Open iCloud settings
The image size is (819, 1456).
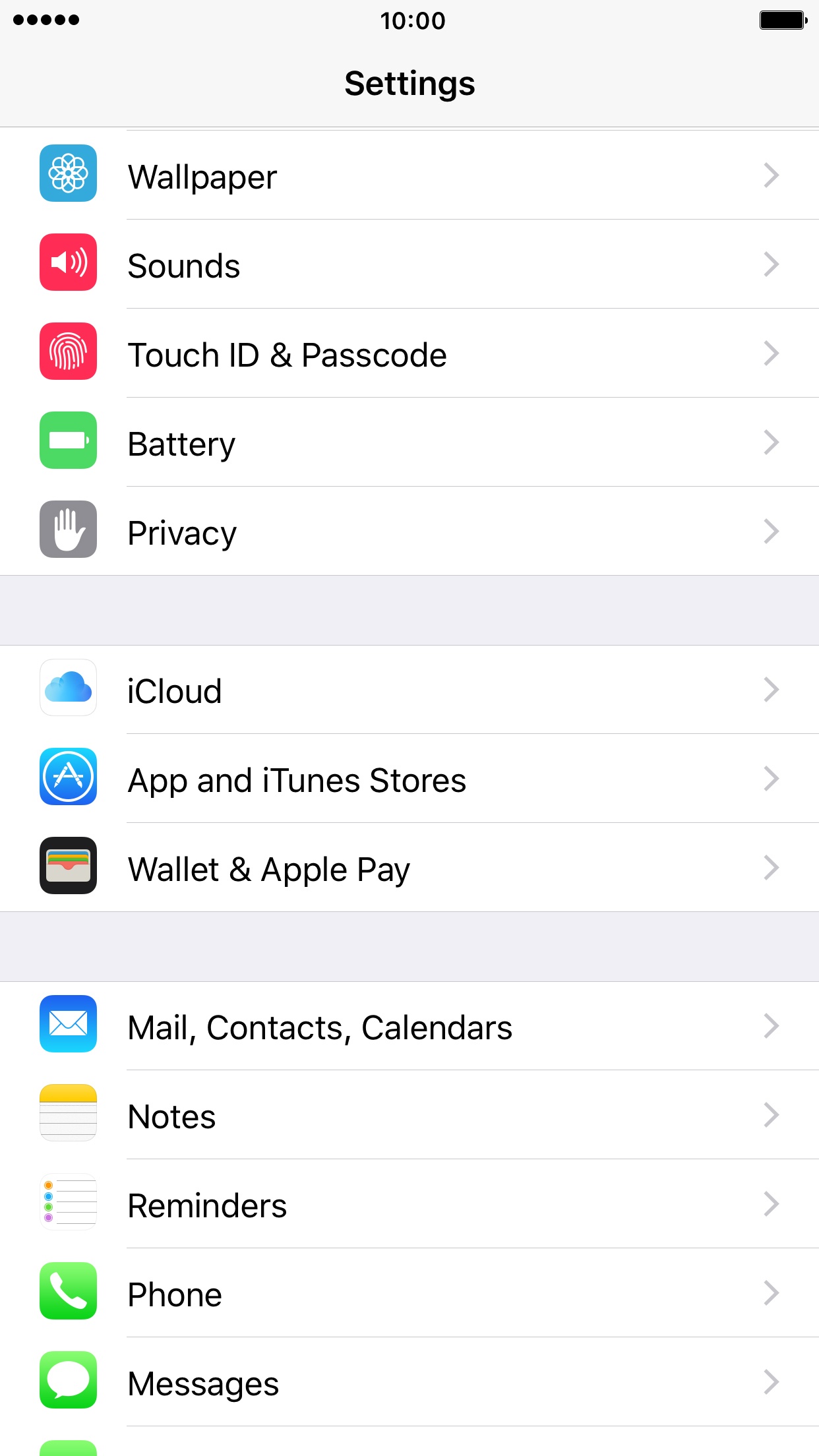click(x=409, y=690)
